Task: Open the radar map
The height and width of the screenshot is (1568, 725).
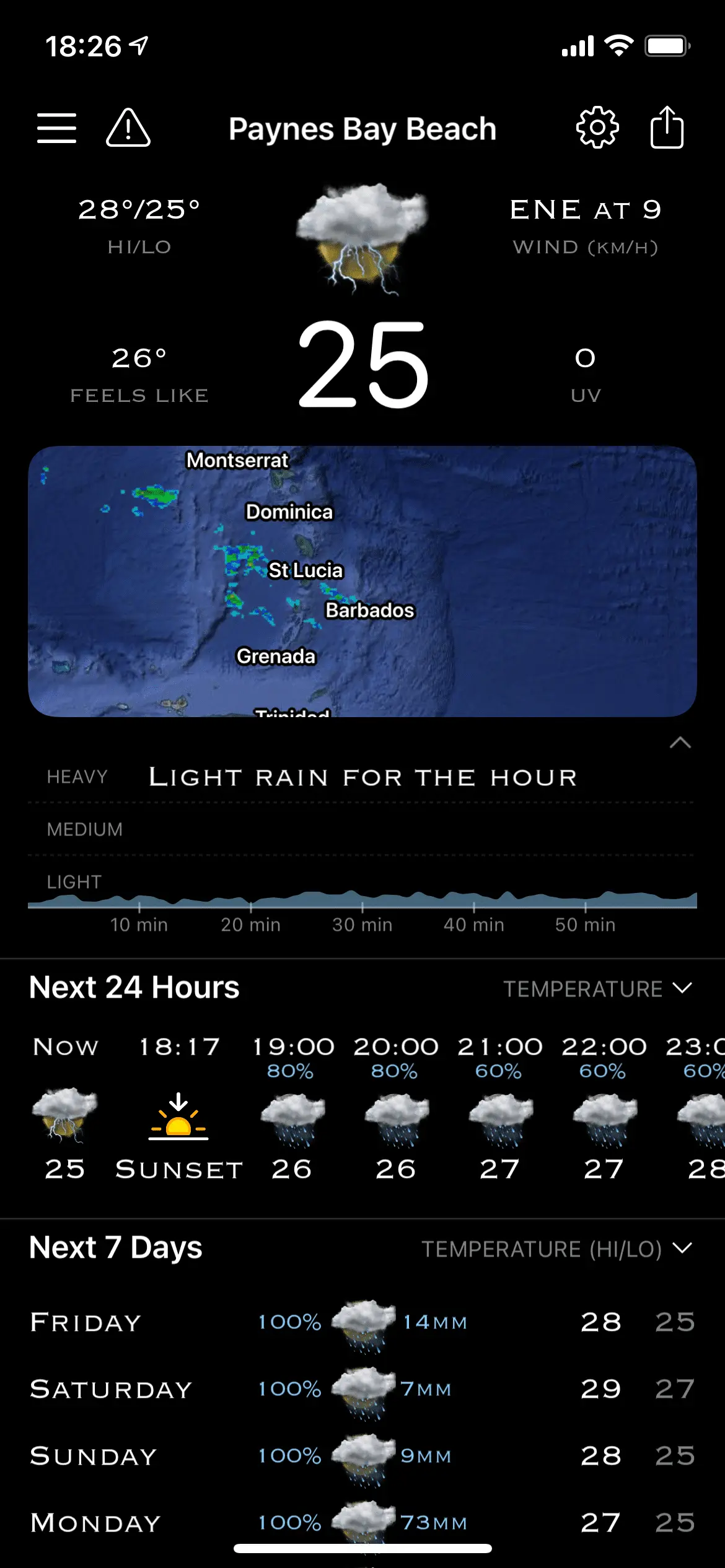Action: [x=362, y=581]
